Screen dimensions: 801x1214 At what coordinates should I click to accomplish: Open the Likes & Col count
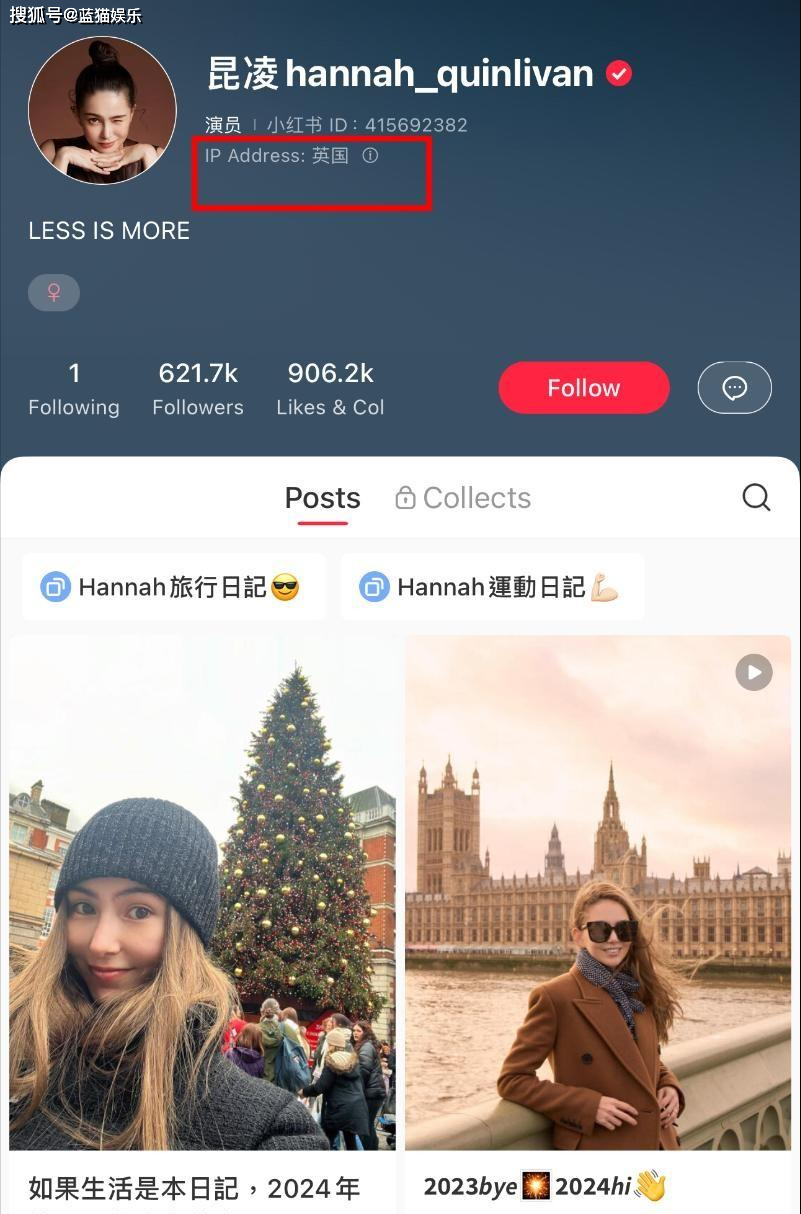coord(330,388)
